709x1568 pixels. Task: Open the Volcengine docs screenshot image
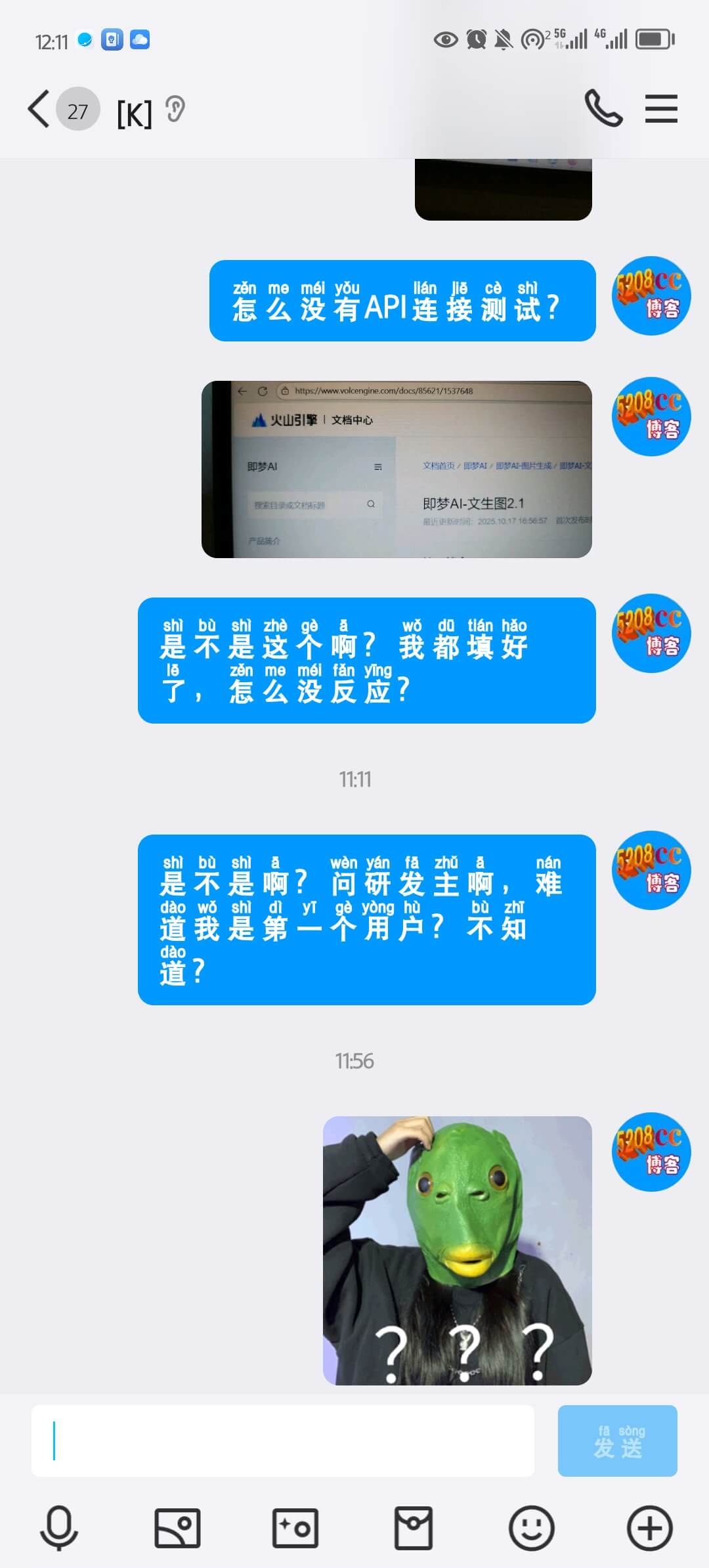397,469
